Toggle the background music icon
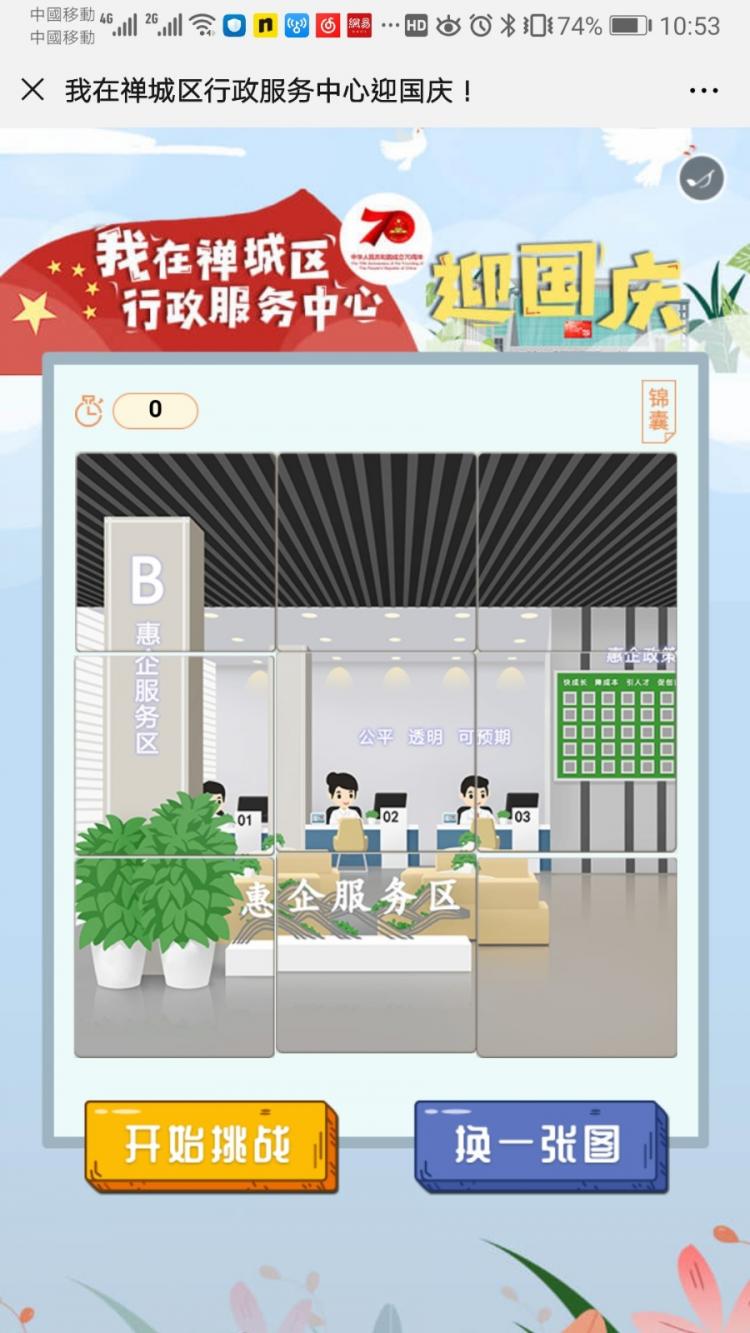The height and width of the screenshot is (1333, 750). point(702,179)
